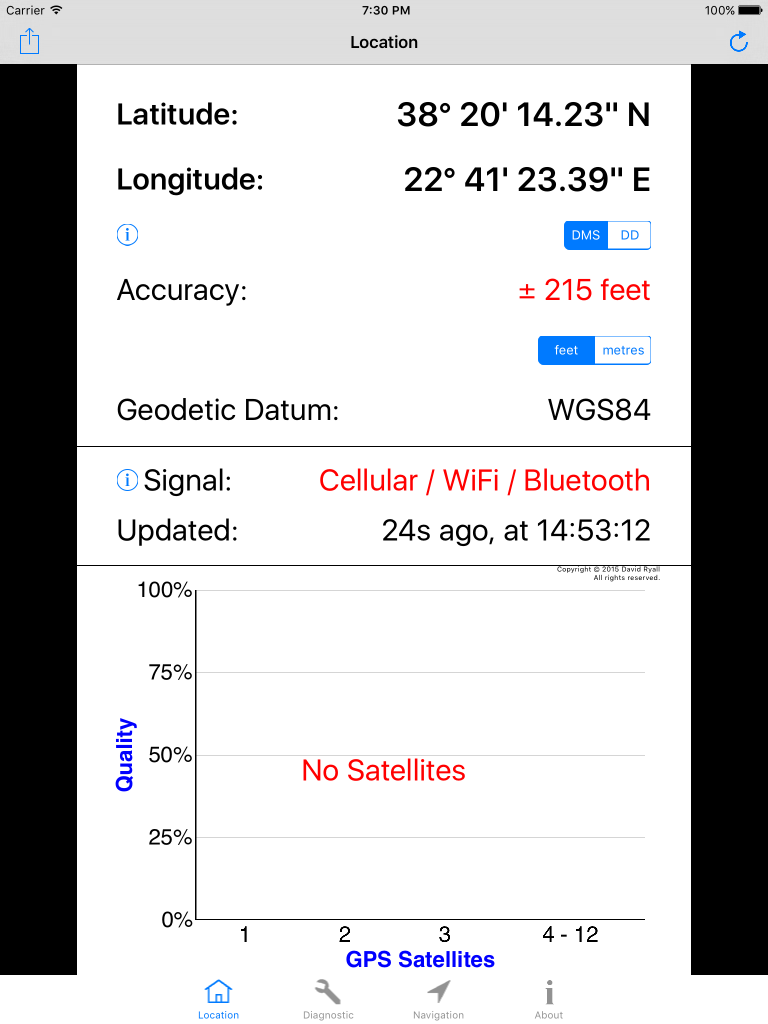Image resolution: width=768 pixels, height=1024 pixels.
Task: Stay on the Location tab
Action: pyautogui.click(x=218, y=999)
